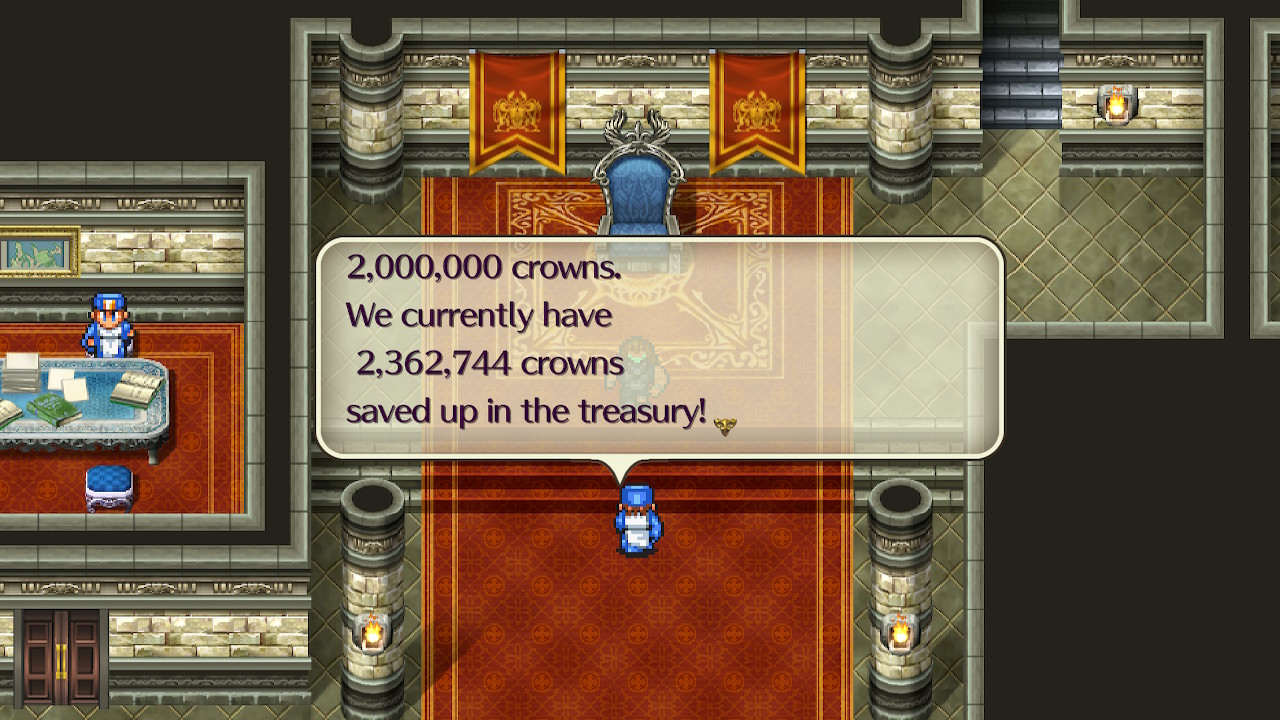Viewport: 1280px width, 720px height.
Task: Advance the treasury crowns dialogue box
Action: pyautogui.click(x=725, y=426)
